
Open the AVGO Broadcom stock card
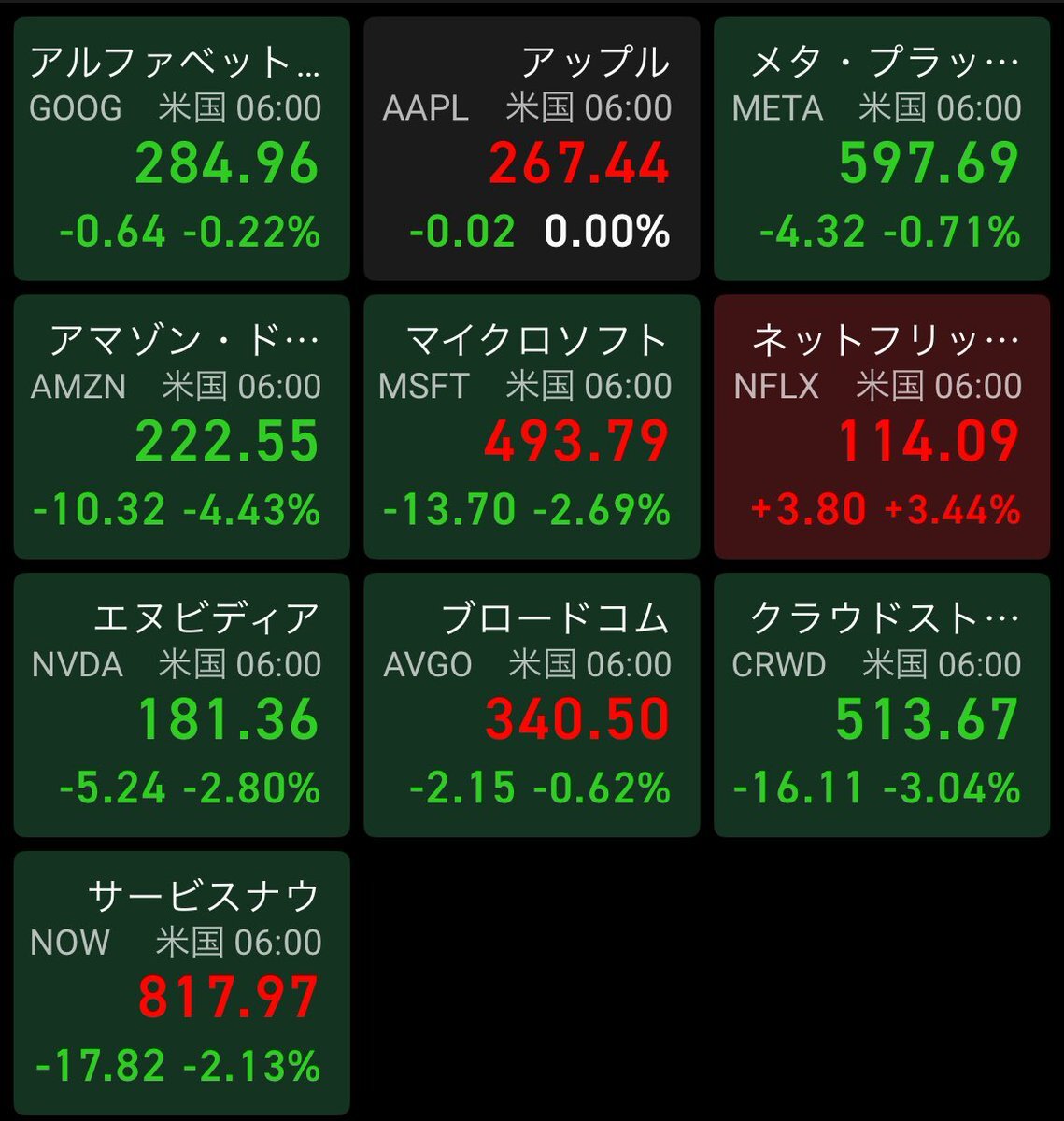point(532,704)
